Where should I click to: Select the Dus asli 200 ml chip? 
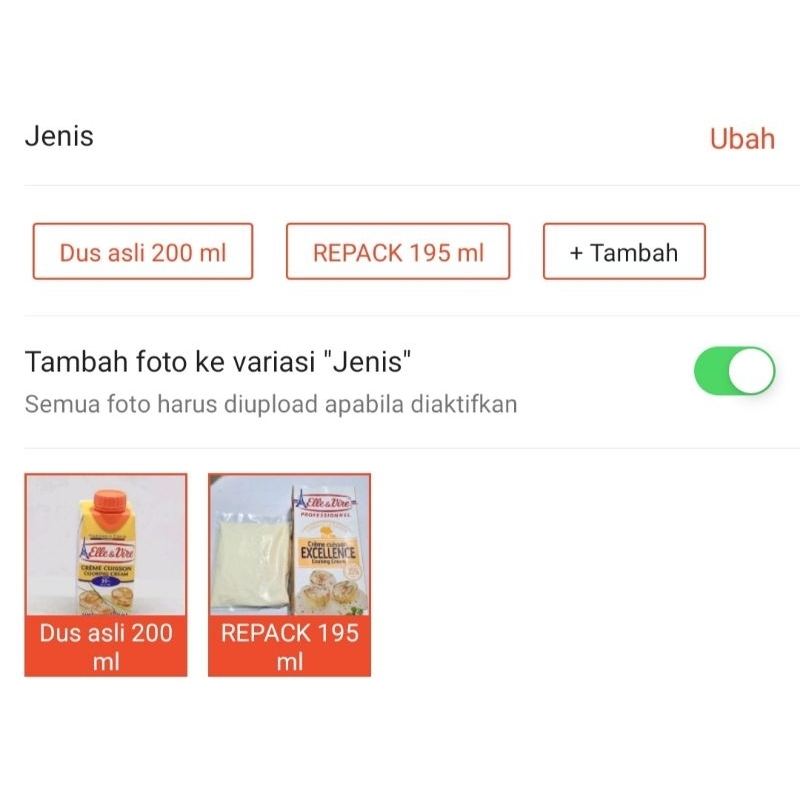[x=143, y=252]
